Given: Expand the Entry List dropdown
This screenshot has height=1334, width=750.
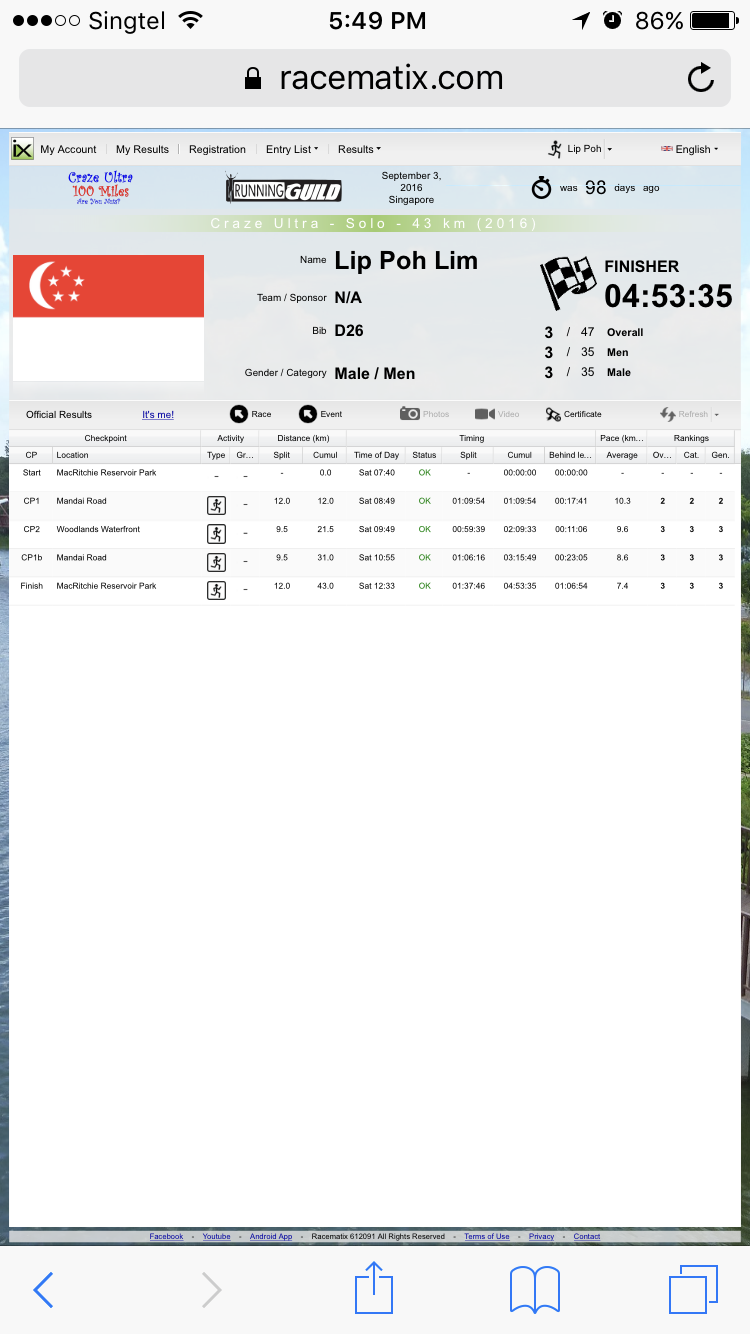Looking at the screenshot, I should (292, 149).
